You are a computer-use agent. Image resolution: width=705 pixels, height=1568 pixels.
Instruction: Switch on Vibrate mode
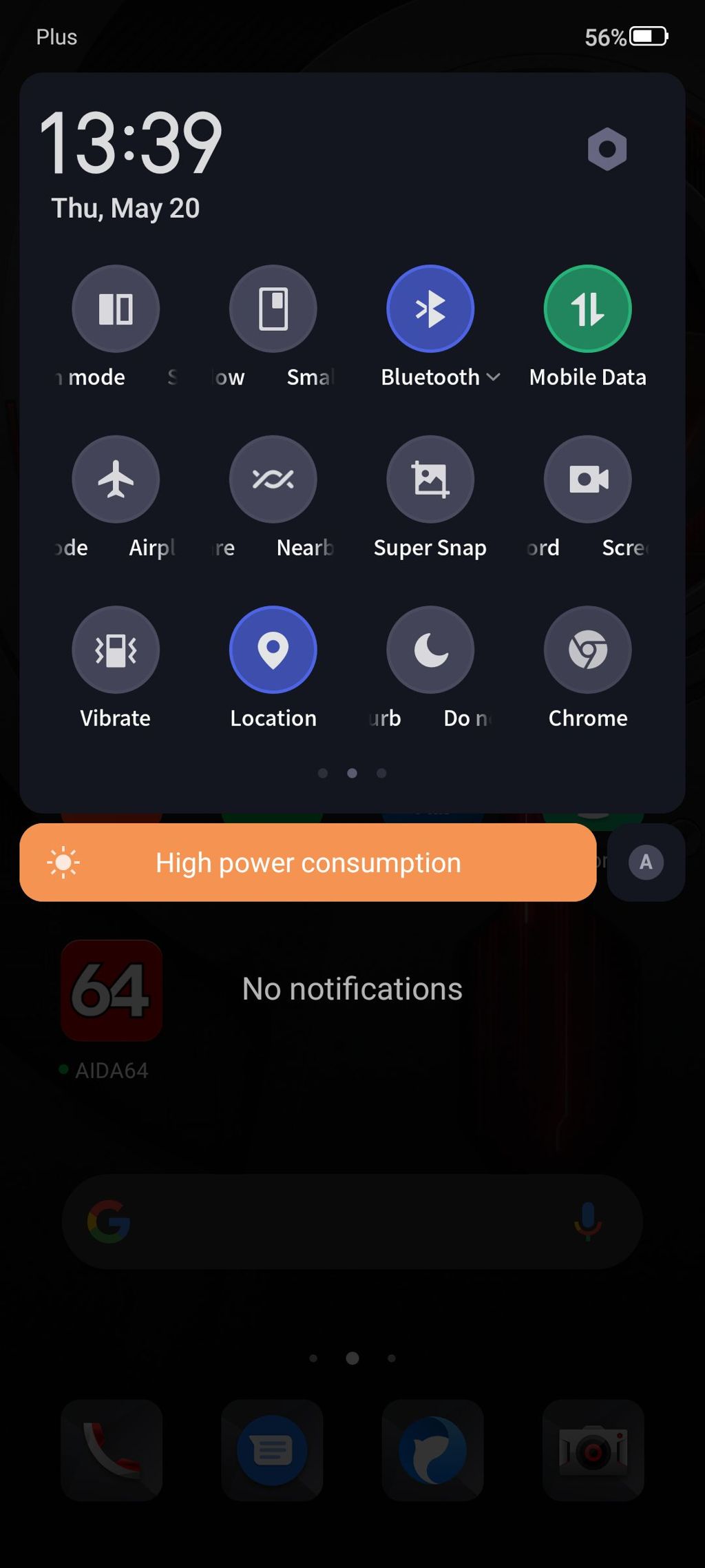click(116, 650)
